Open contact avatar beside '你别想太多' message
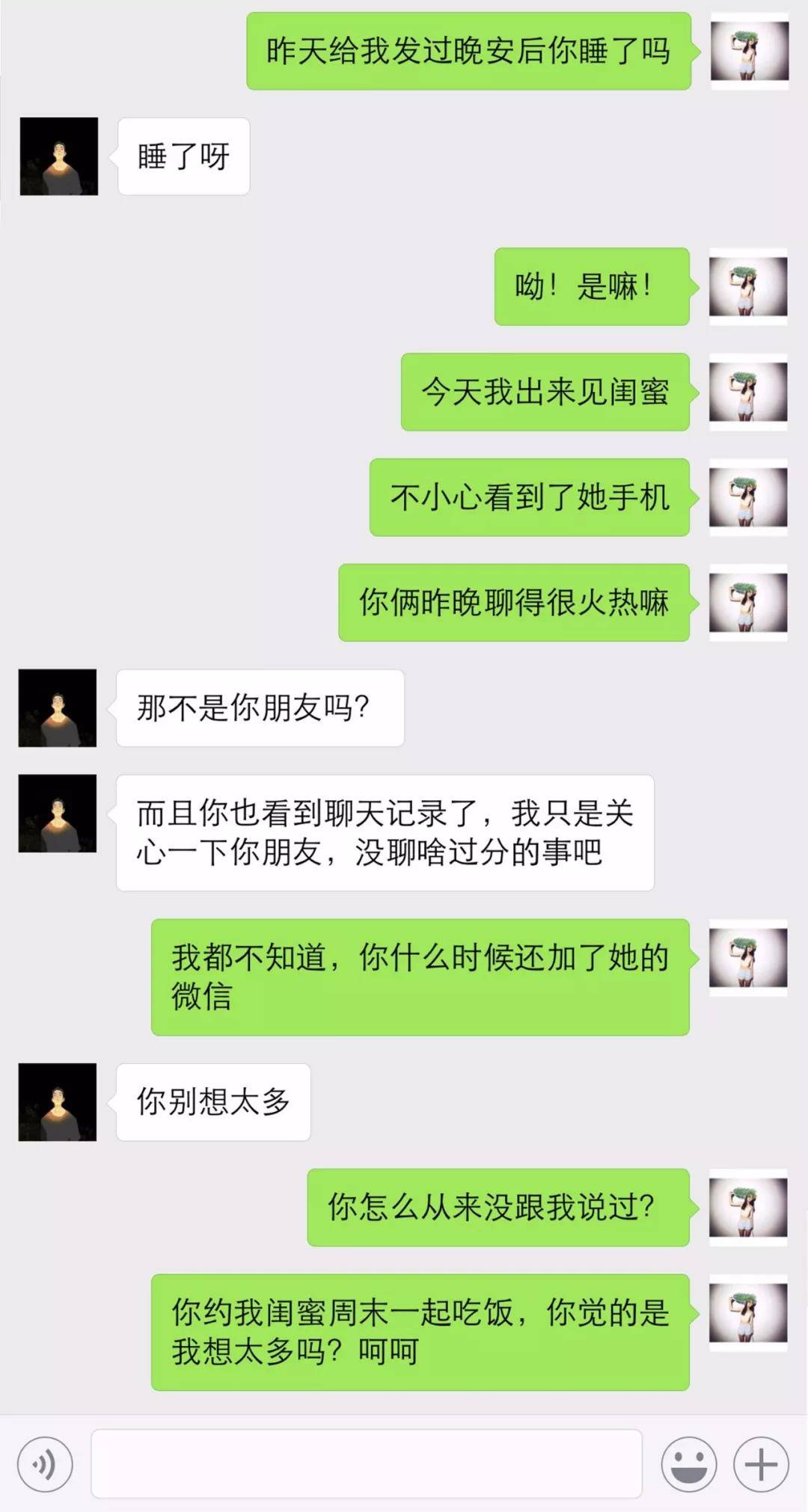This screenshot has width=808, height=1512. (58, 1101)
